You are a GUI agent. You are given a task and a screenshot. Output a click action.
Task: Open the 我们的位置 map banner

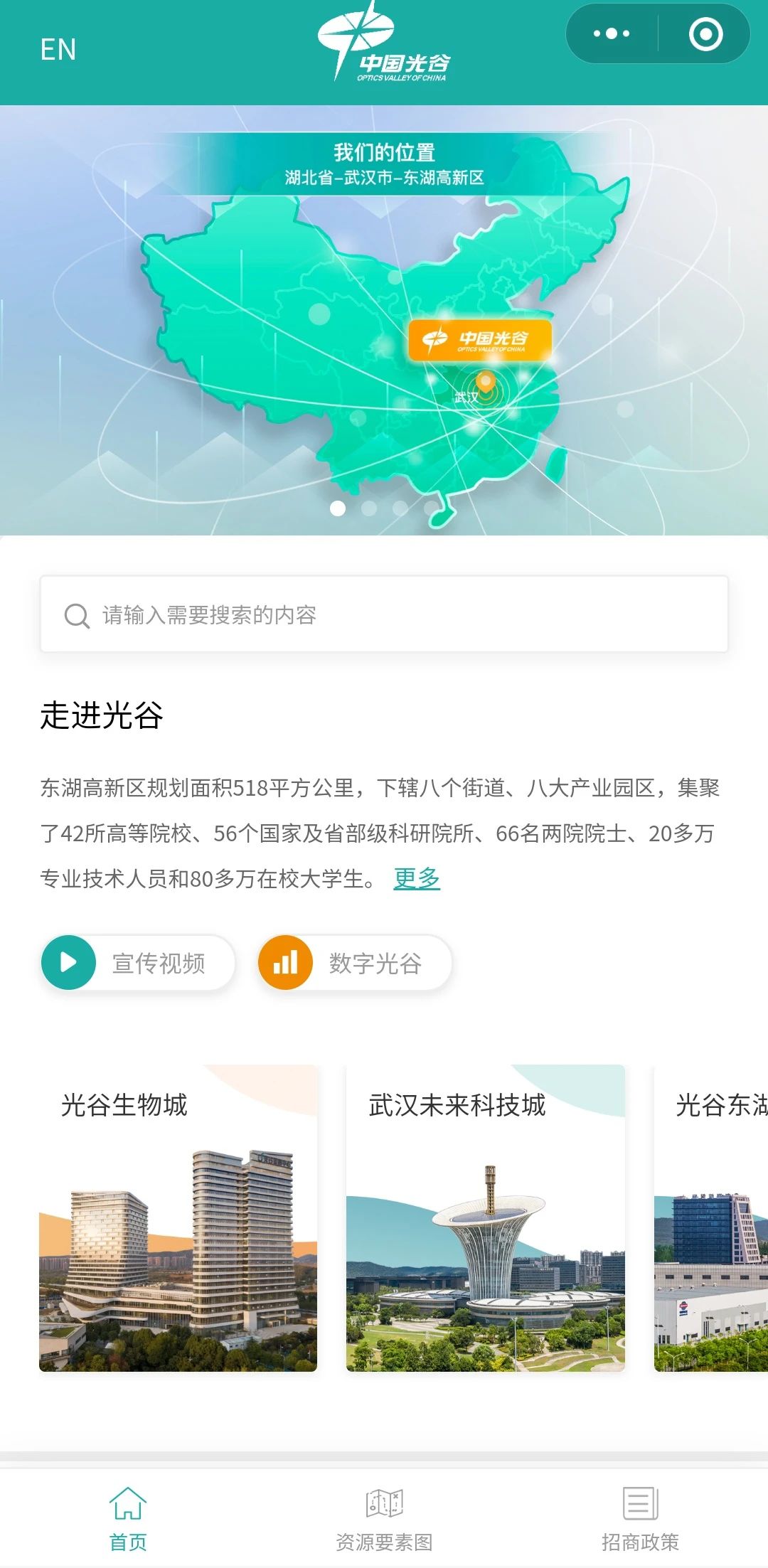pos(384,320)
